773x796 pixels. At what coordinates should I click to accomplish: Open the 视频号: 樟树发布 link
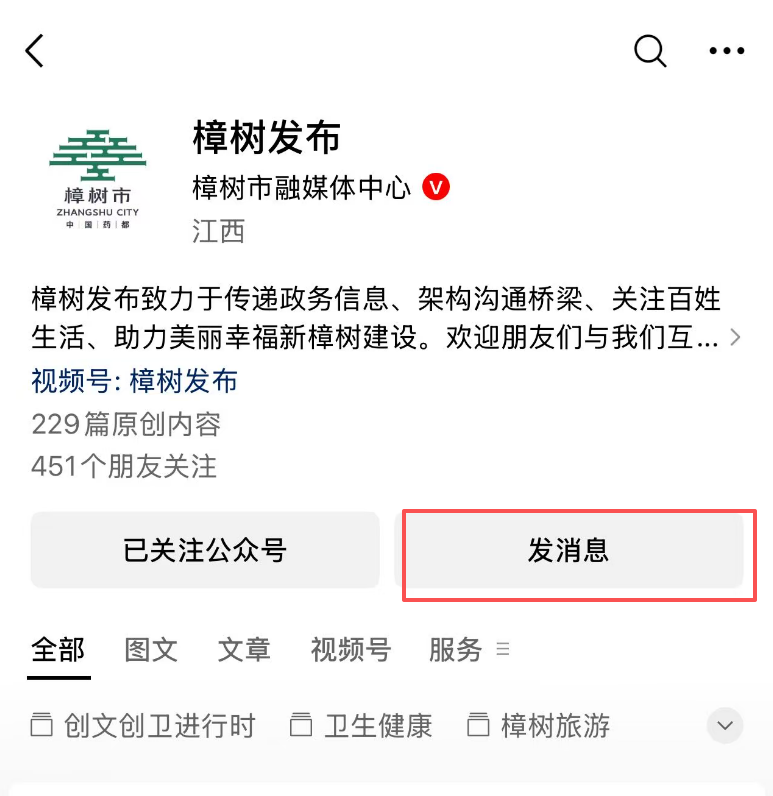click(134, 381)
